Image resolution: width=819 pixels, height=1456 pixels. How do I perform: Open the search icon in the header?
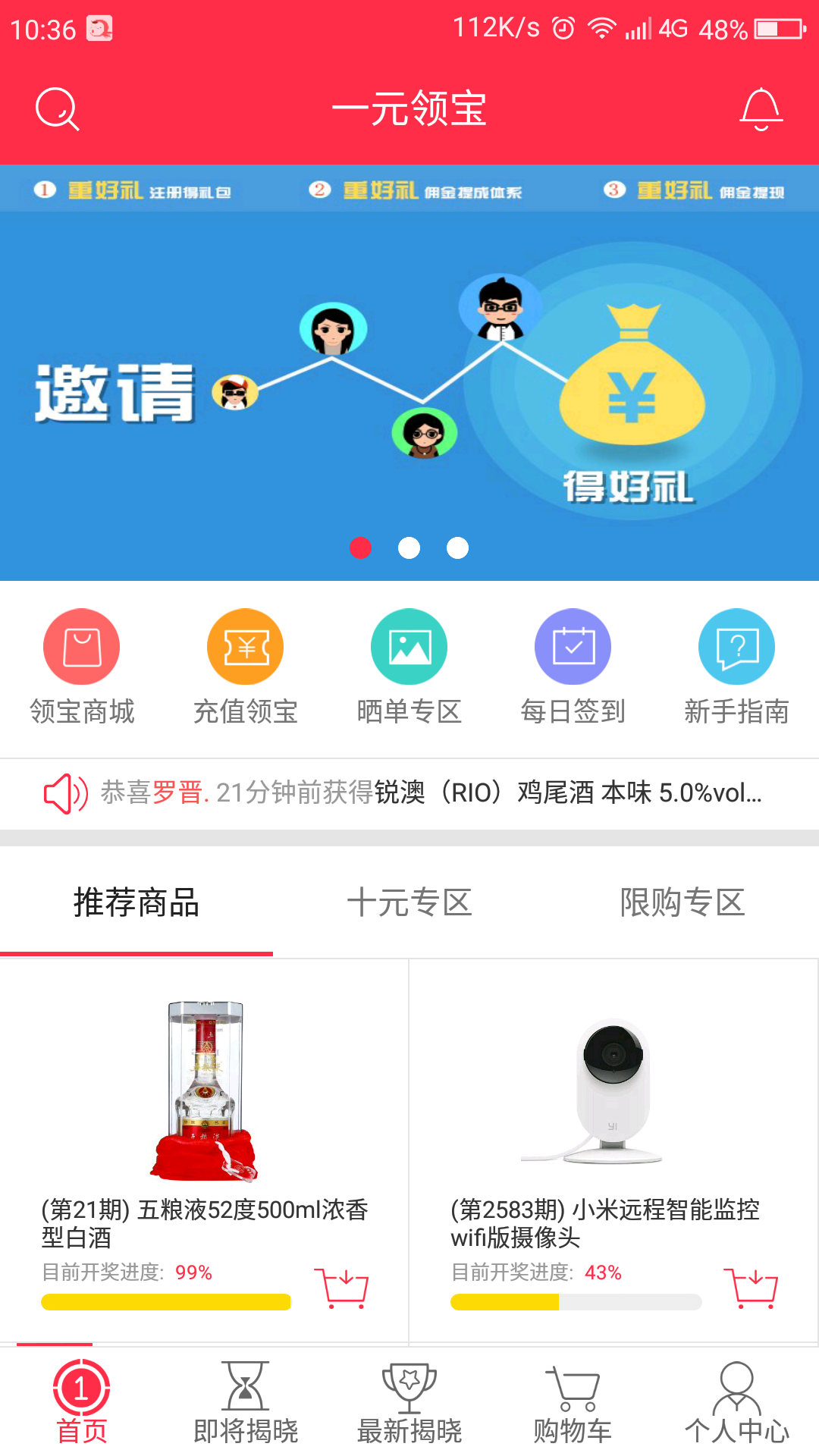click(x=58, y=109)
